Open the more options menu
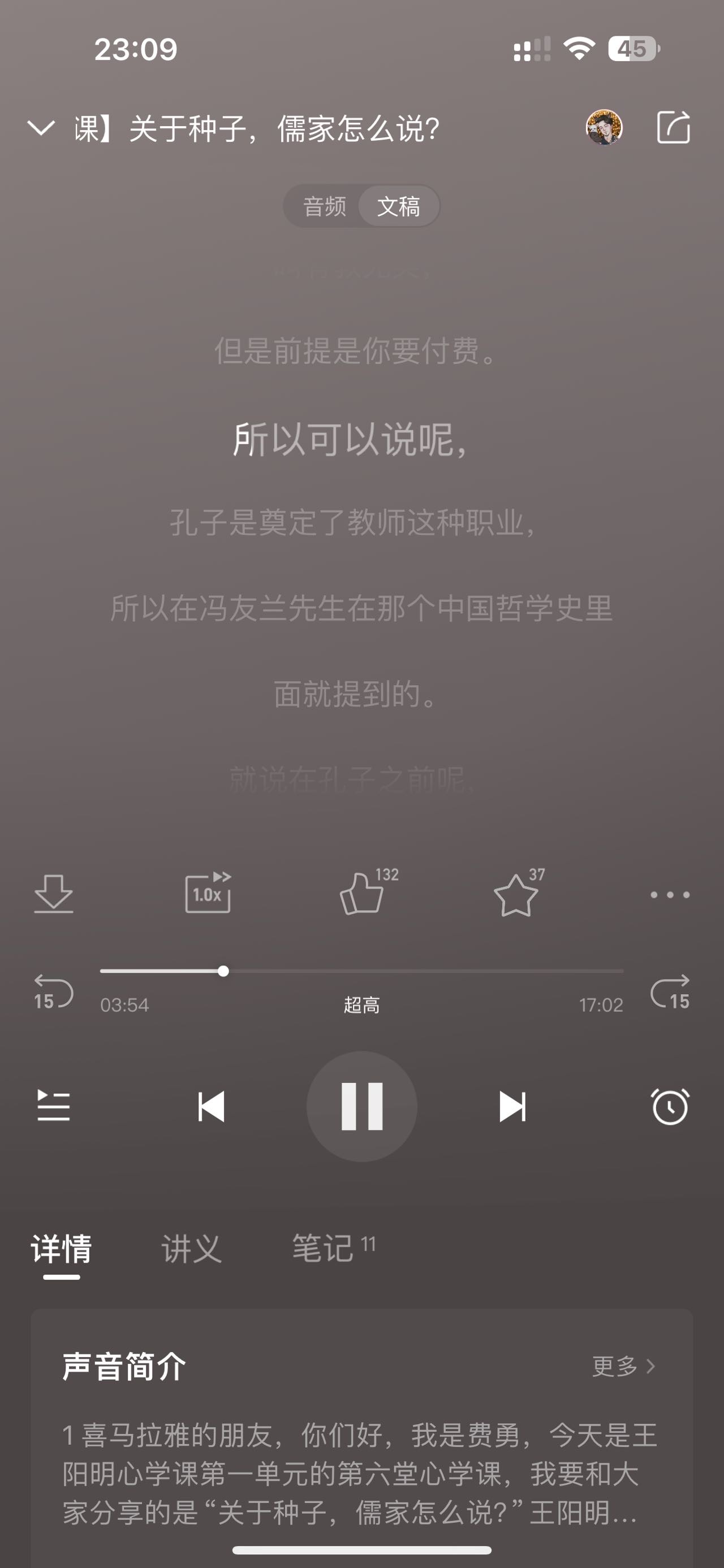The image size is (724, 1568). pyautogui.click(x=669, y=895)
